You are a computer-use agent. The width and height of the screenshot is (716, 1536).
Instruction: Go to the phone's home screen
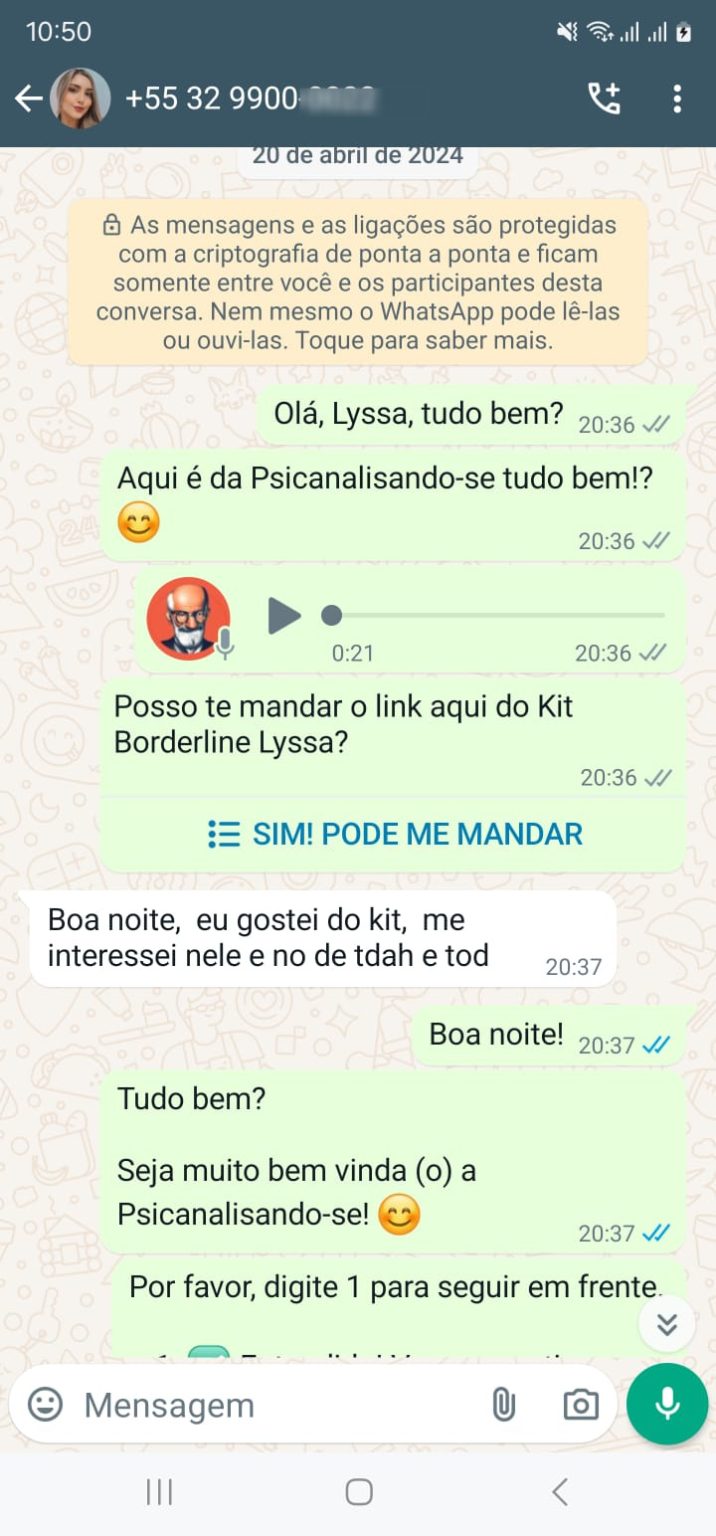358,1492
